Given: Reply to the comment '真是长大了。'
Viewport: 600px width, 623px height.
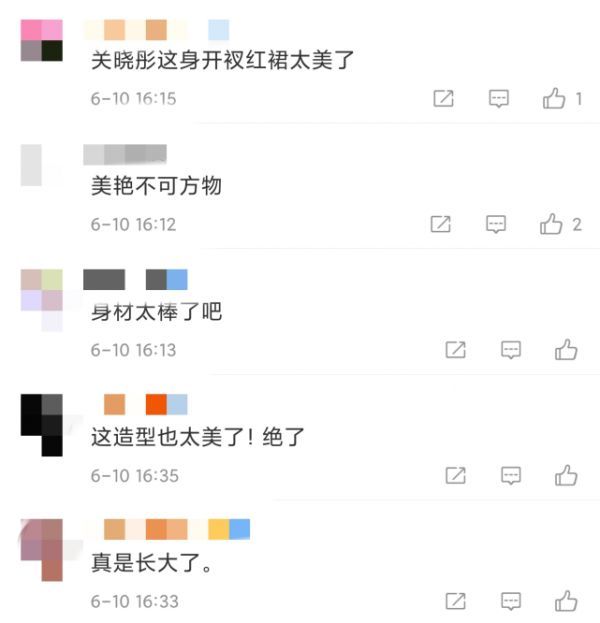Looking at the screenshot, I should pyautogui.click(x=511, y=600).
